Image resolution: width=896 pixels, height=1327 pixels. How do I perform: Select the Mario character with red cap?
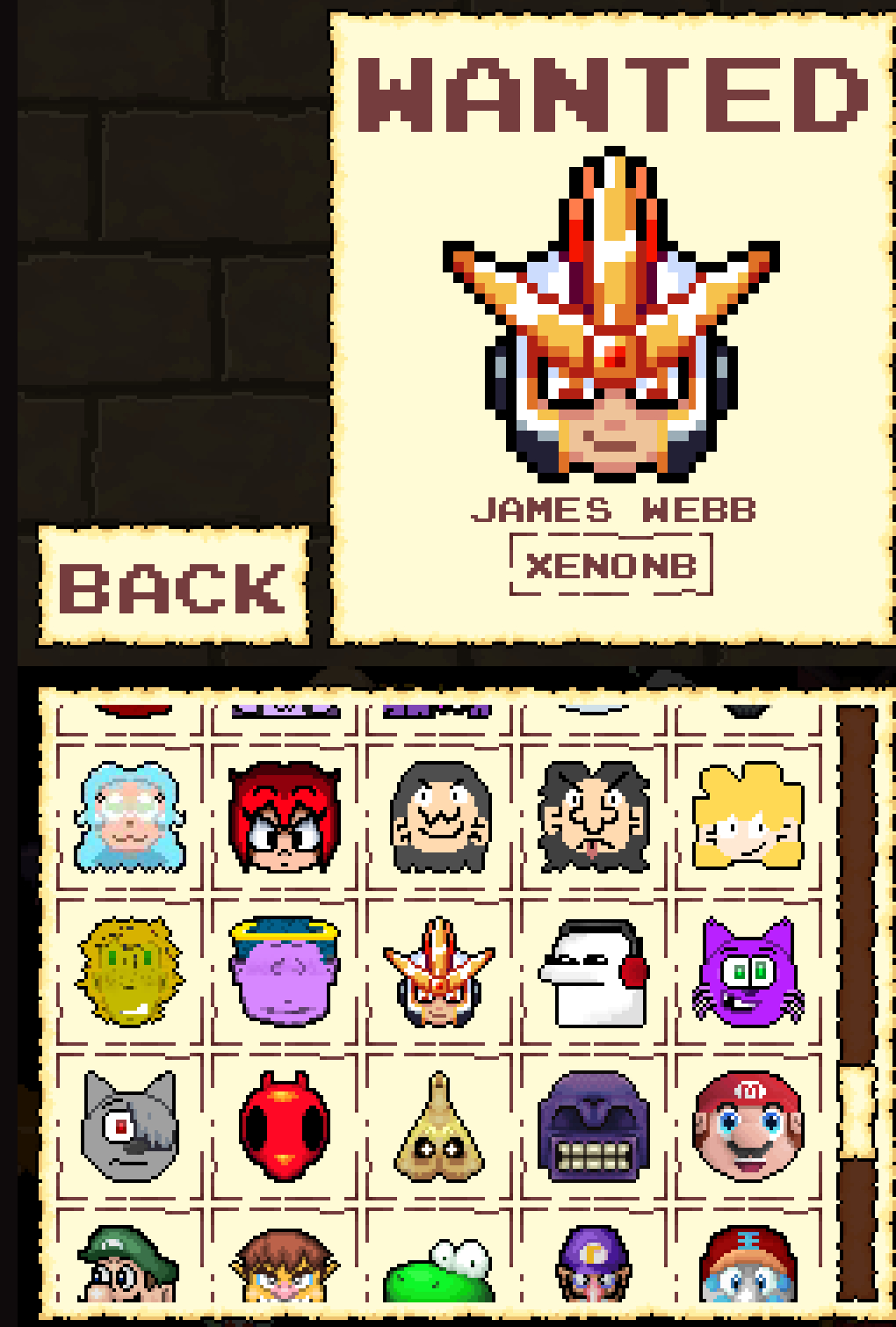point(748,1127)
